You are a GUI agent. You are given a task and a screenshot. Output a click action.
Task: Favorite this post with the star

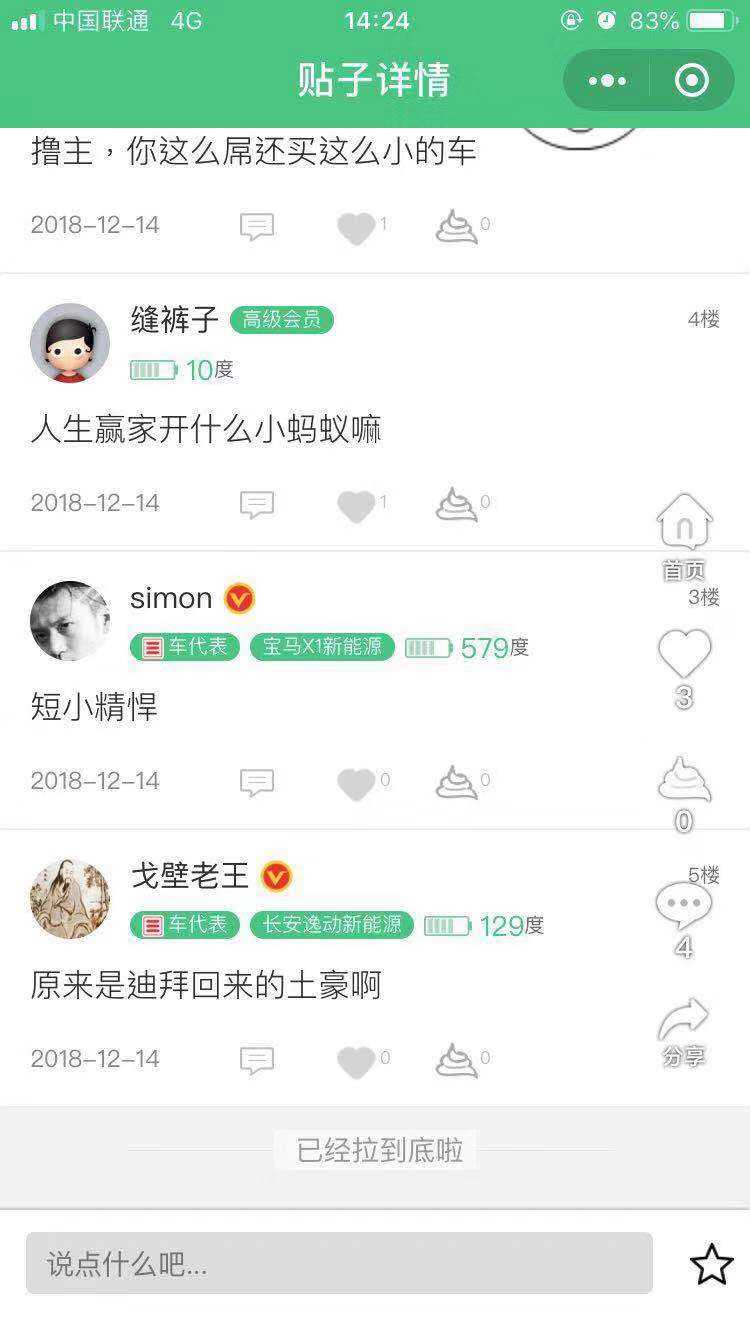711,1265
